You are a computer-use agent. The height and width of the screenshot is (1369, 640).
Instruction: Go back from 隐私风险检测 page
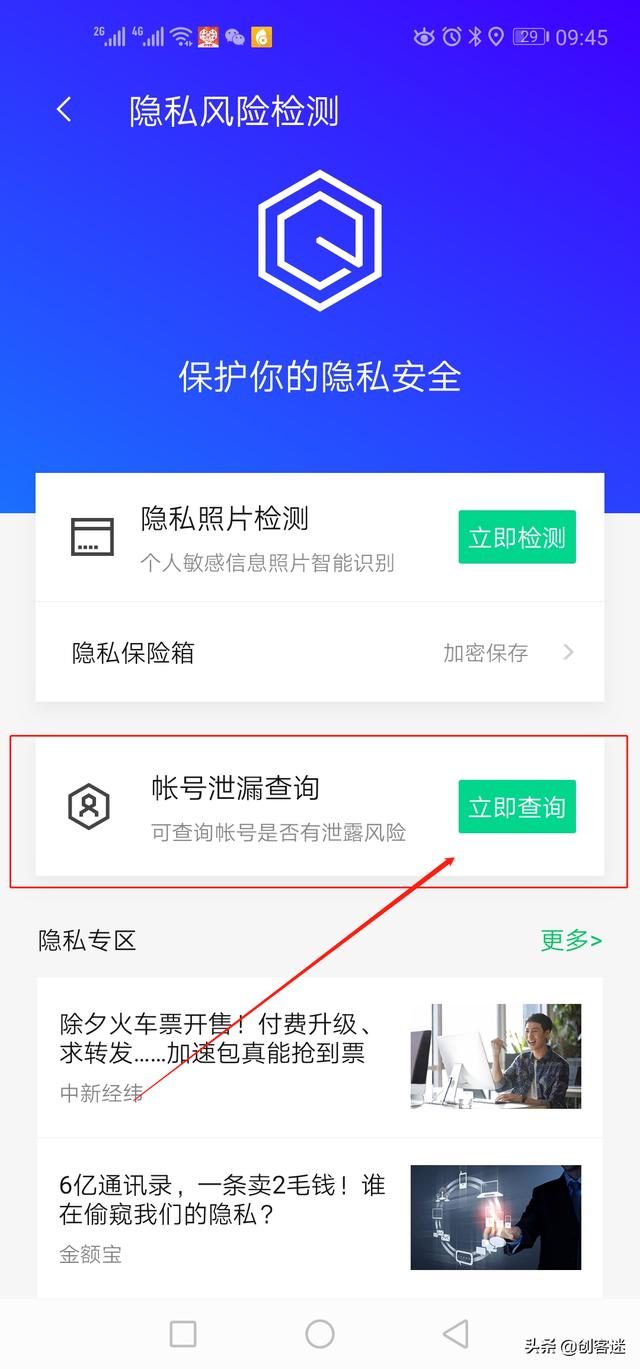[x=65, y=110]
